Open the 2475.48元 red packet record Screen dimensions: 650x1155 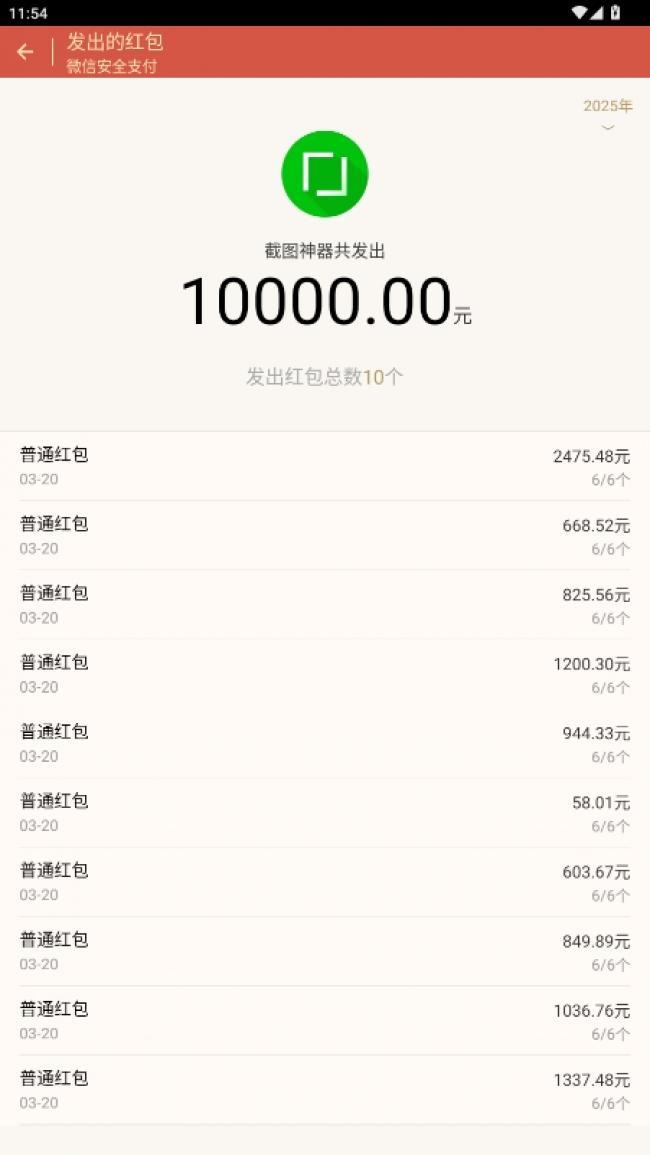coord(325,466)
